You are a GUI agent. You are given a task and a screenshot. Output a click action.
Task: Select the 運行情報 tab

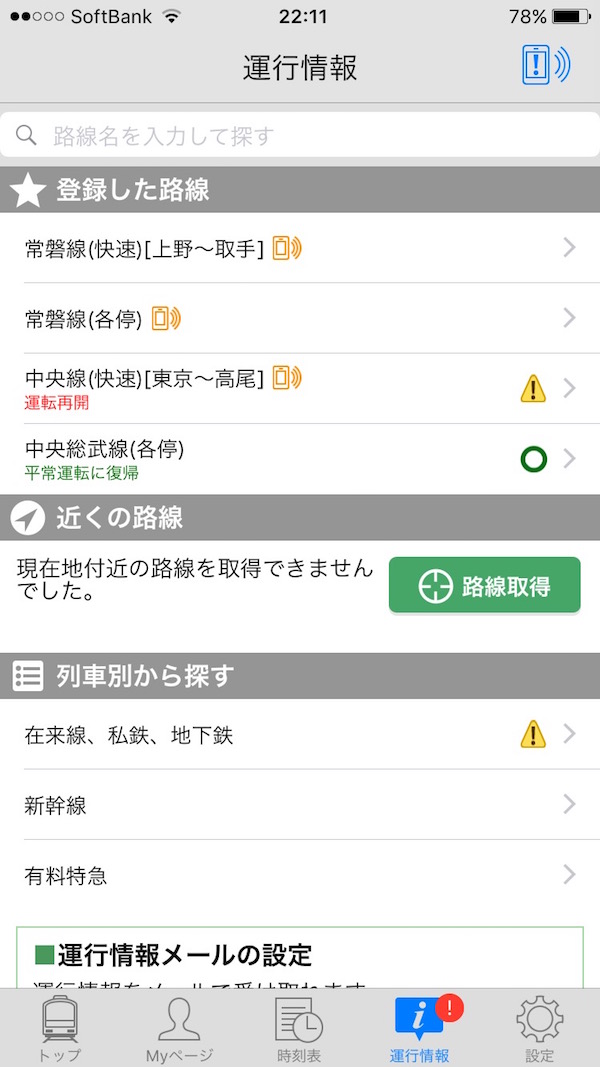point(420,1028)
